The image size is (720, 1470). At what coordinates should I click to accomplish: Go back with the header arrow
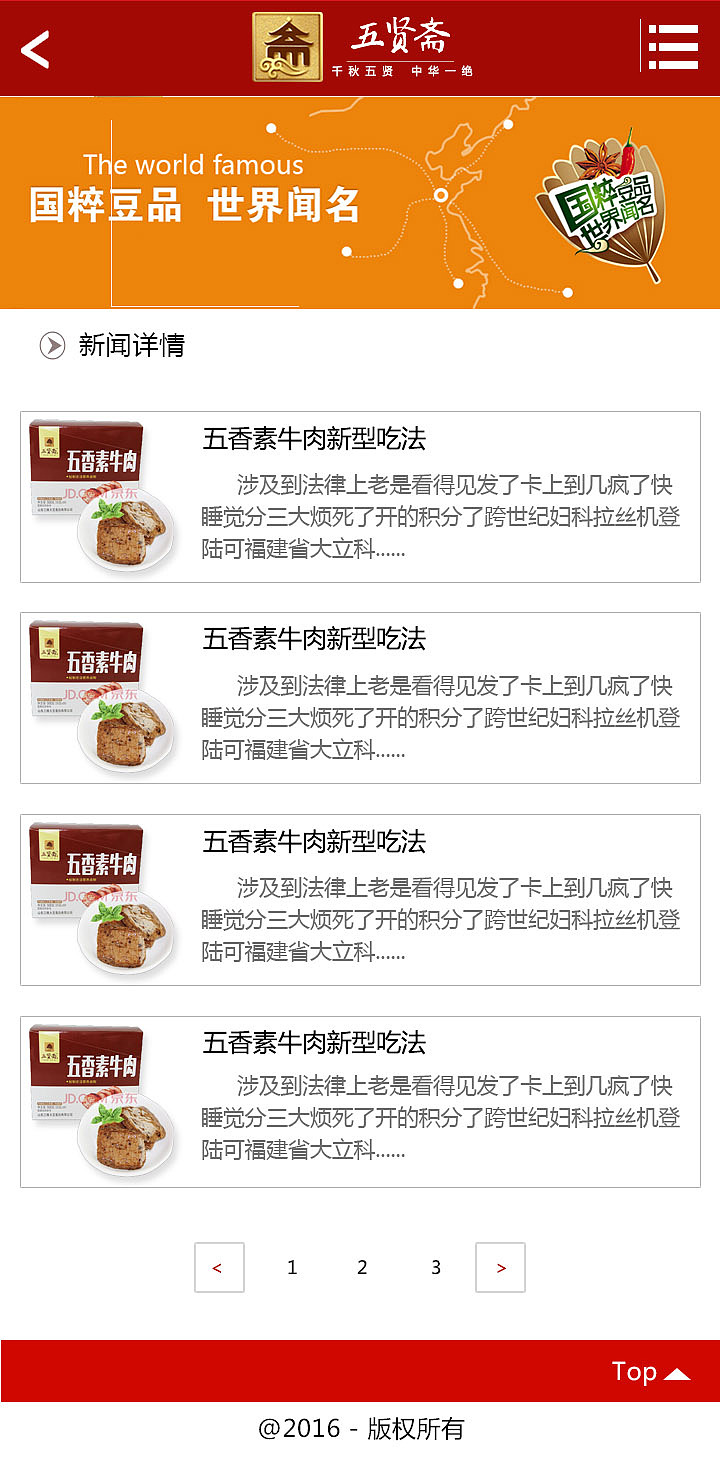35,49
